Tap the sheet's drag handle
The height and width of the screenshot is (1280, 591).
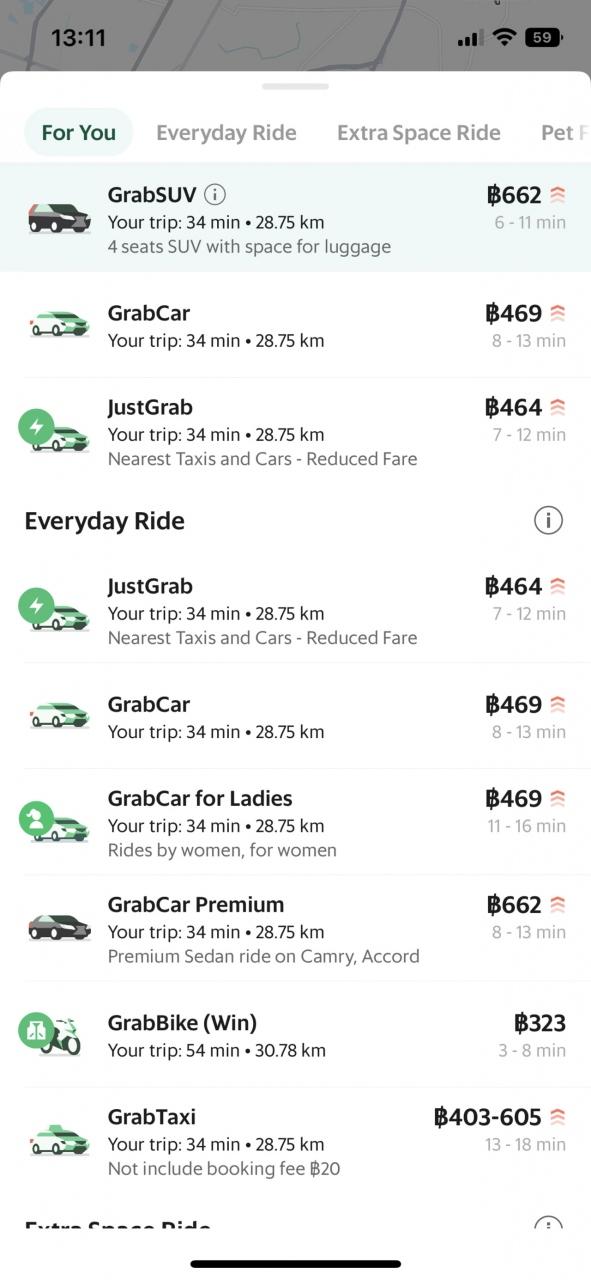[x=295, y=87]
